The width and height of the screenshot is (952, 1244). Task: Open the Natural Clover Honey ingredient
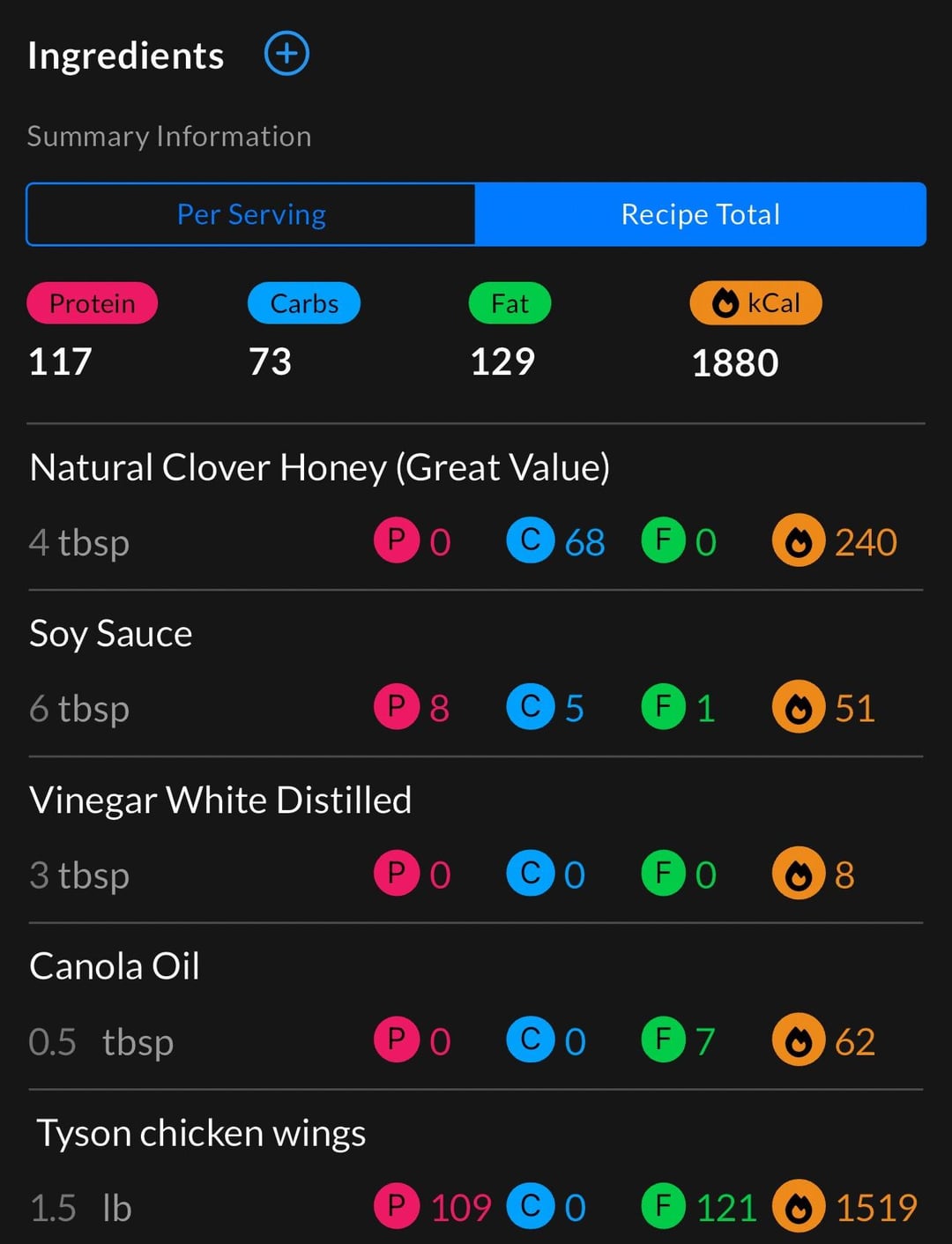pyautogui.click(x=319, y=468)
